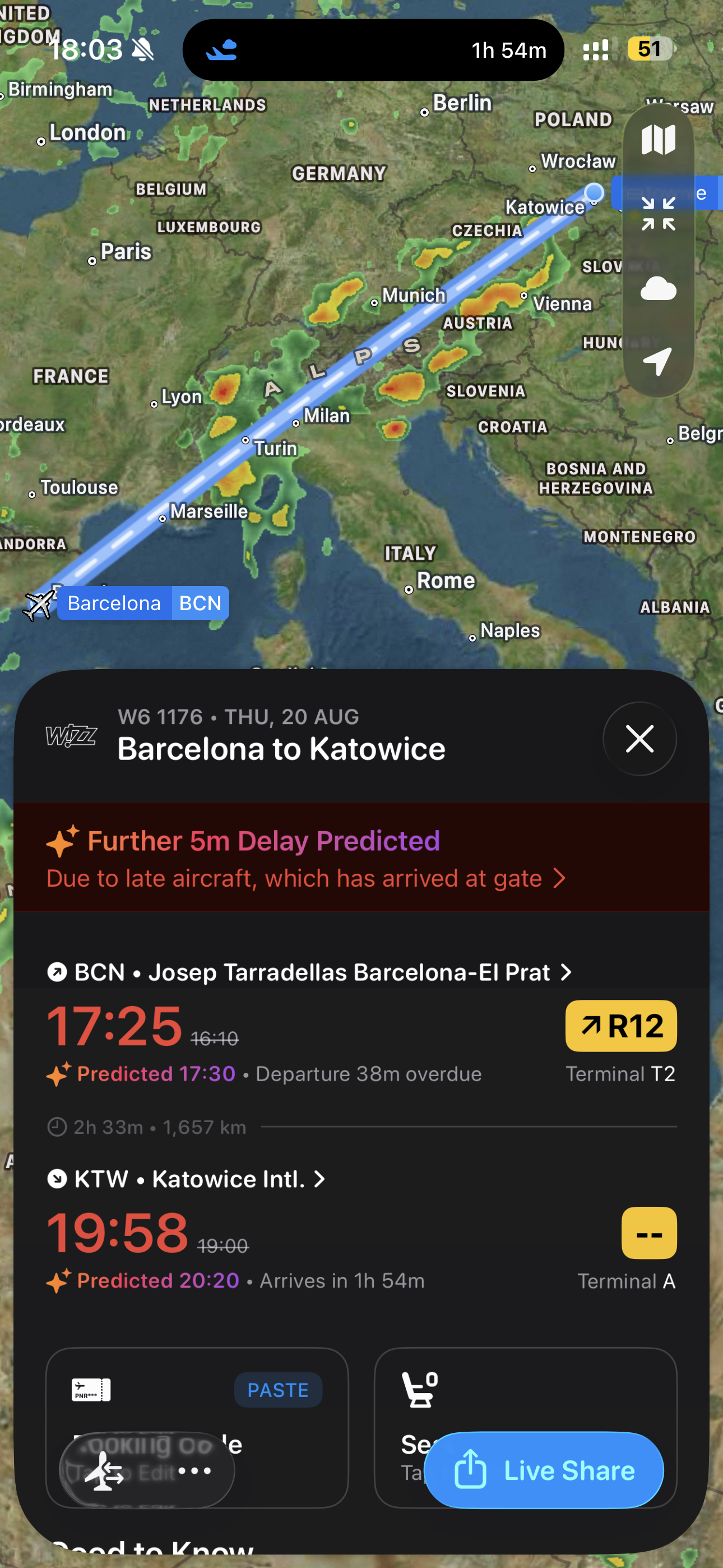Close the flight details card
The width and height of the screenshot is (723, 1568).
pyautogui.click(x=639, y=739)
